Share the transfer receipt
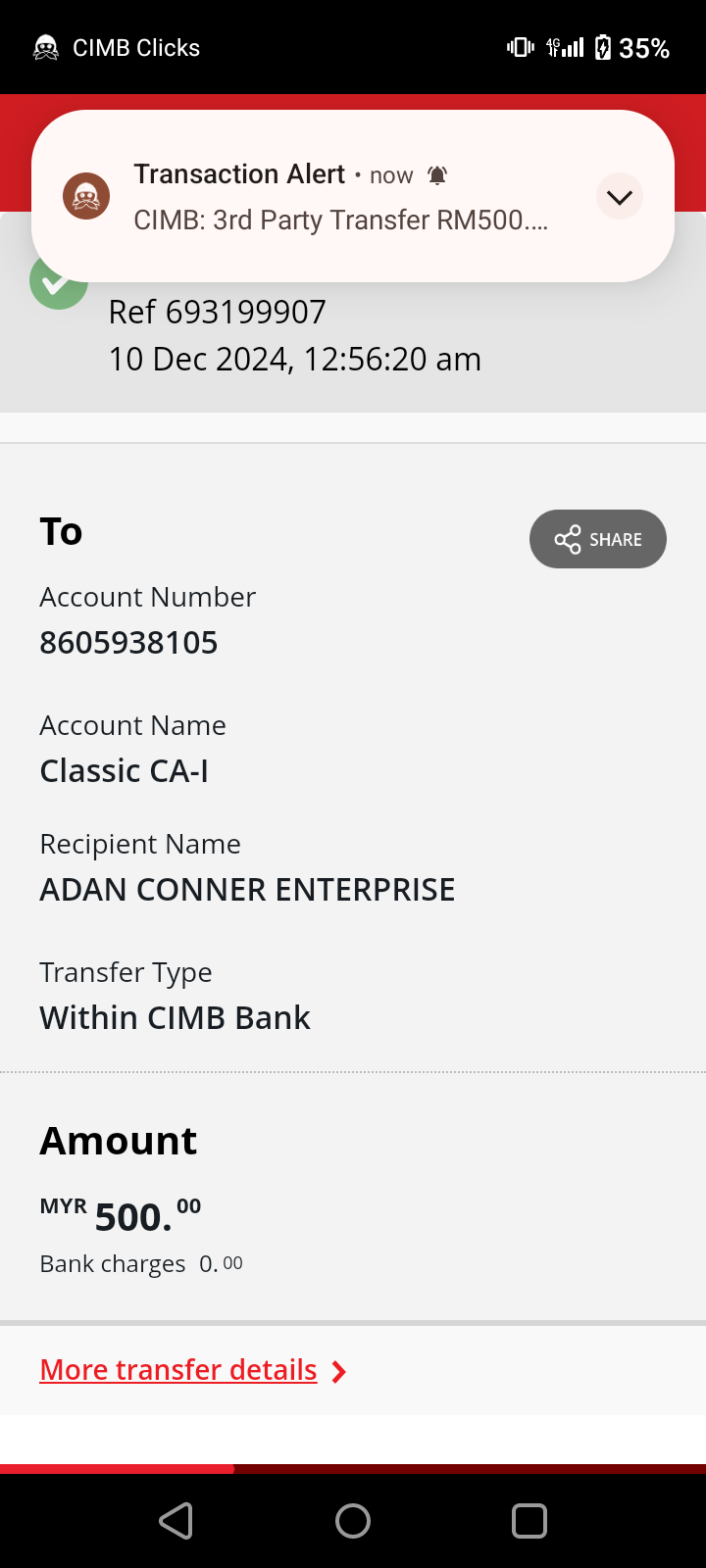Viewport: 706px width, 1568px height. point(597,539)
